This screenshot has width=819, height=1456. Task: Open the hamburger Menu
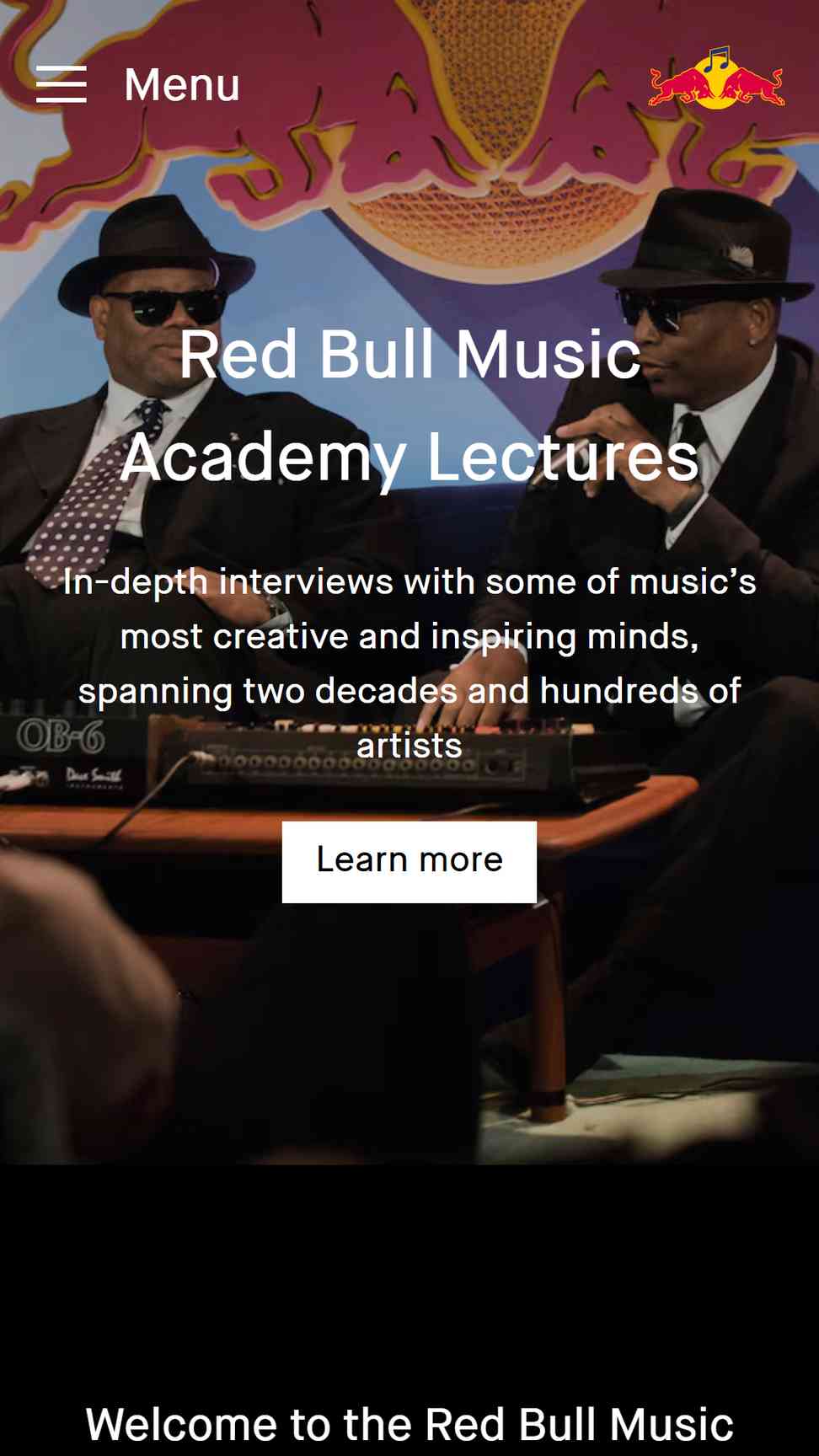138,84
